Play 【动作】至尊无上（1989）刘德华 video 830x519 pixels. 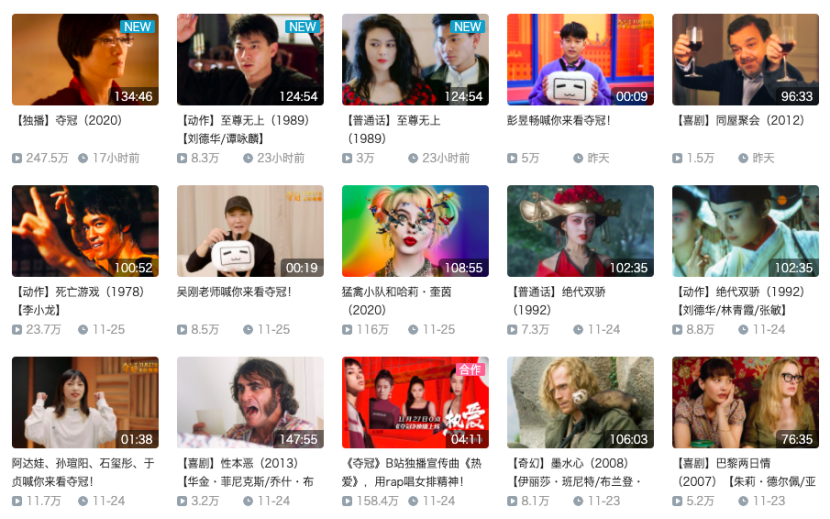point(250,60)
